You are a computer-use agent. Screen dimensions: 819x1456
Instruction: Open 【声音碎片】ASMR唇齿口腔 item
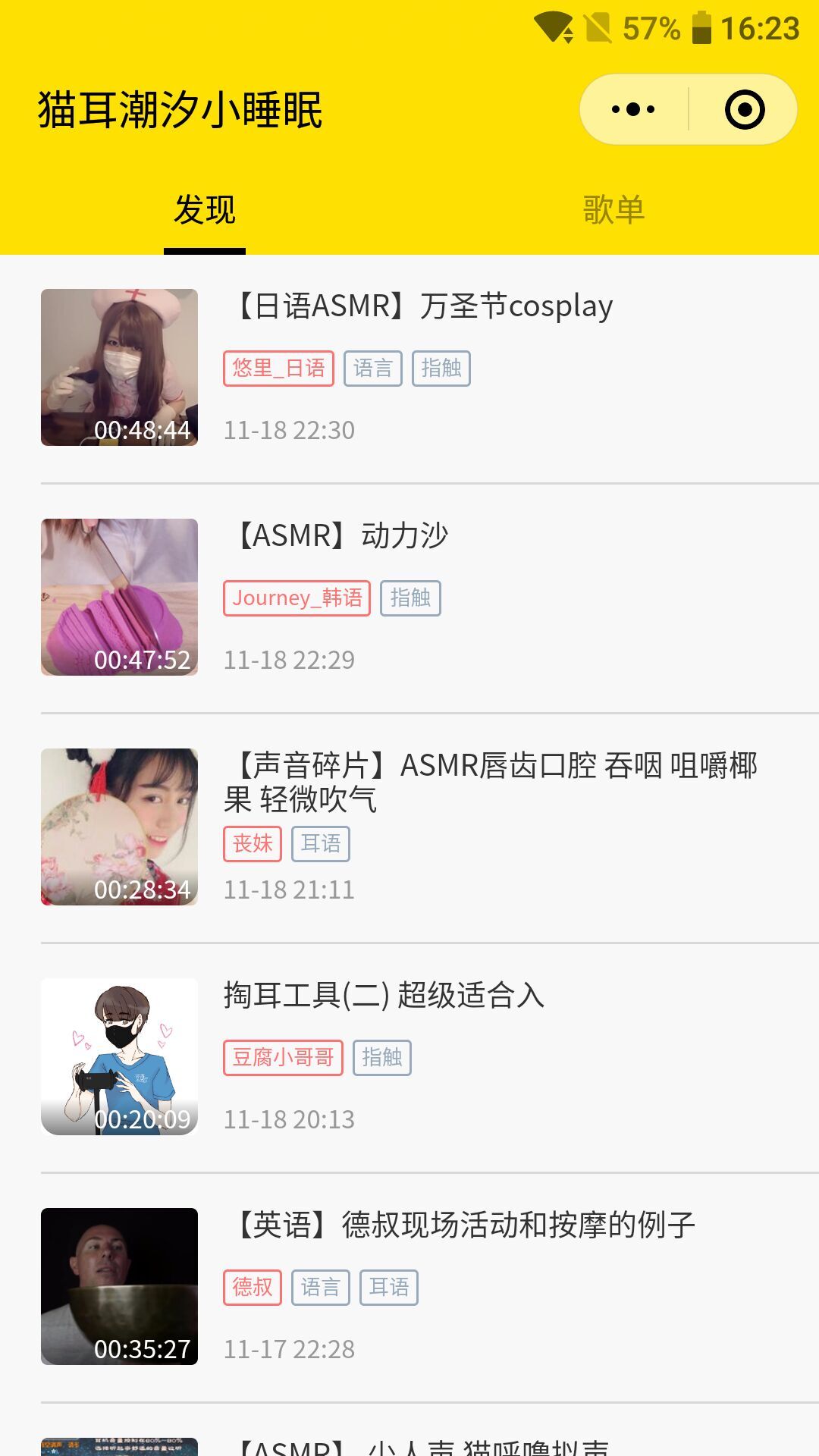click(491, 782)
